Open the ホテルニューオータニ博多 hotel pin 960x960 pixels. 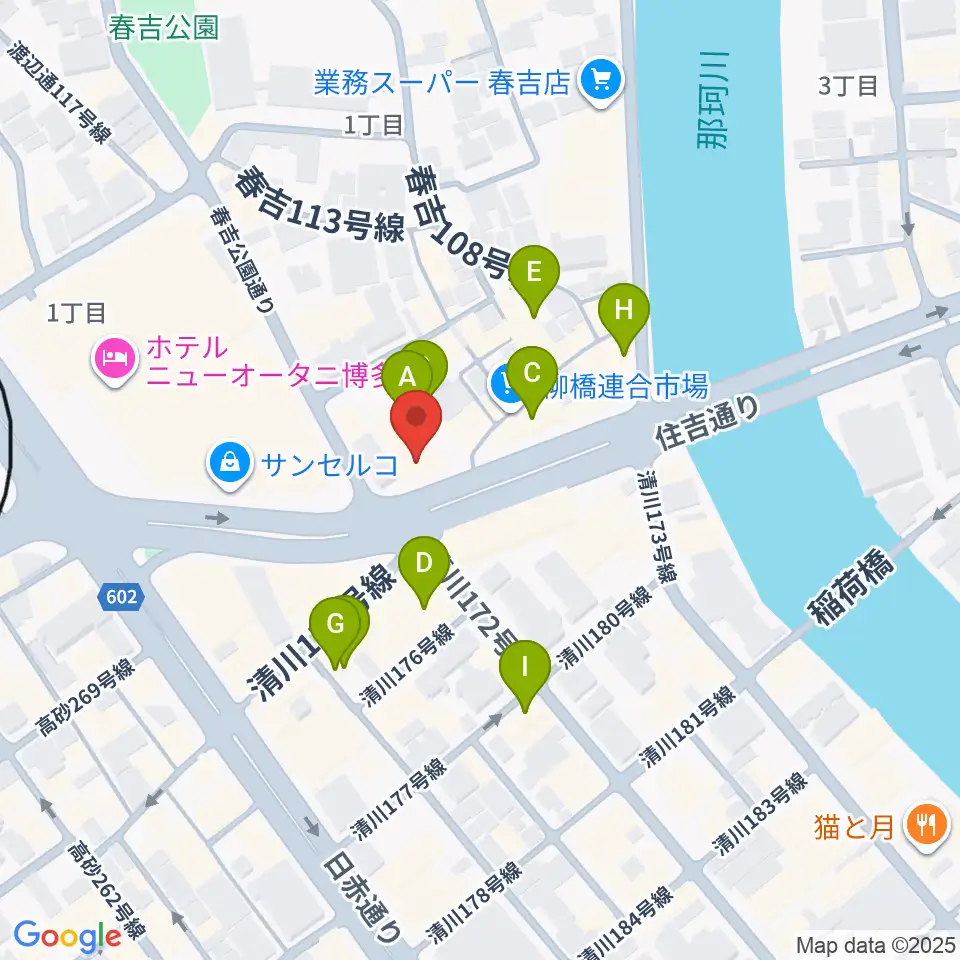coord(115,360)
